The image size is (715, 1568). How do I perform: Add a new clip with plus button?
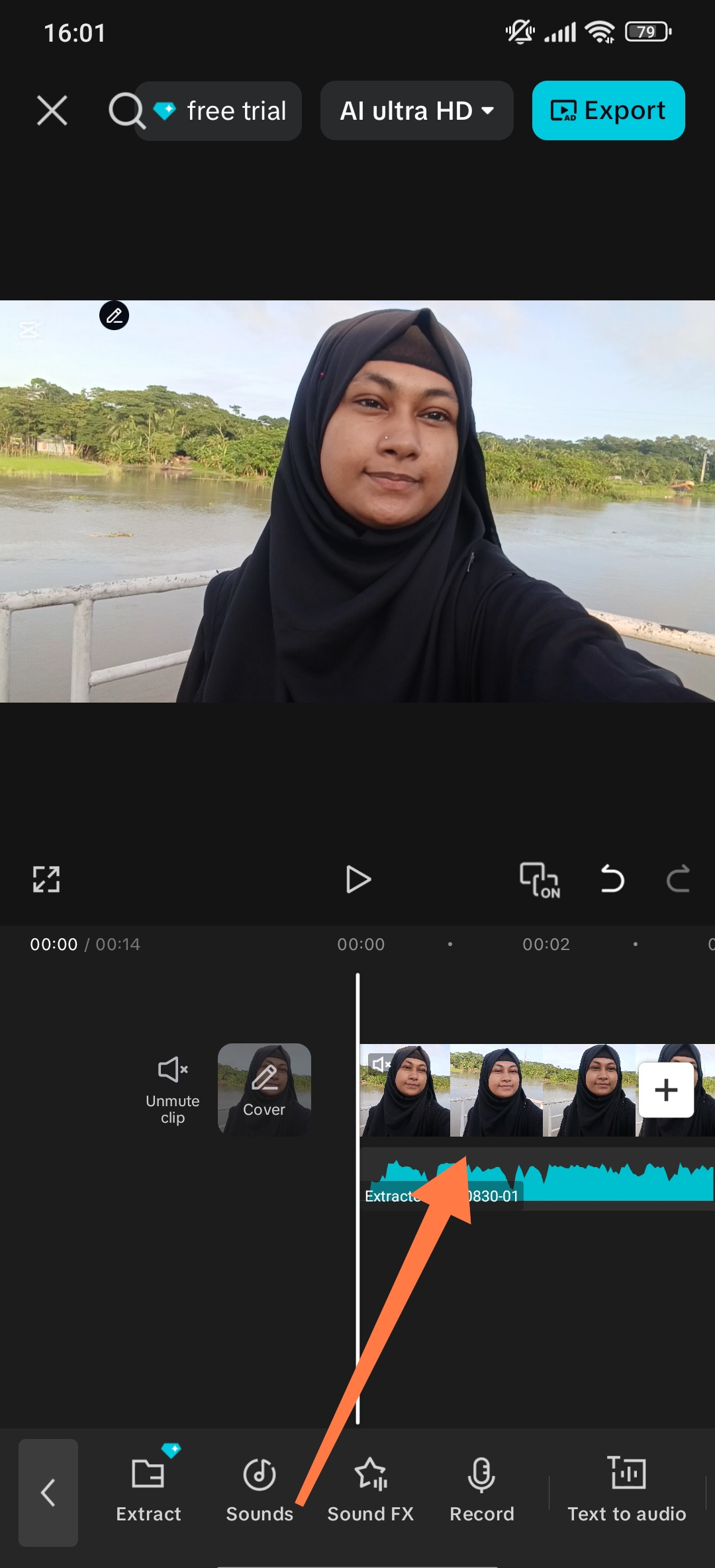click(666, 1090)
